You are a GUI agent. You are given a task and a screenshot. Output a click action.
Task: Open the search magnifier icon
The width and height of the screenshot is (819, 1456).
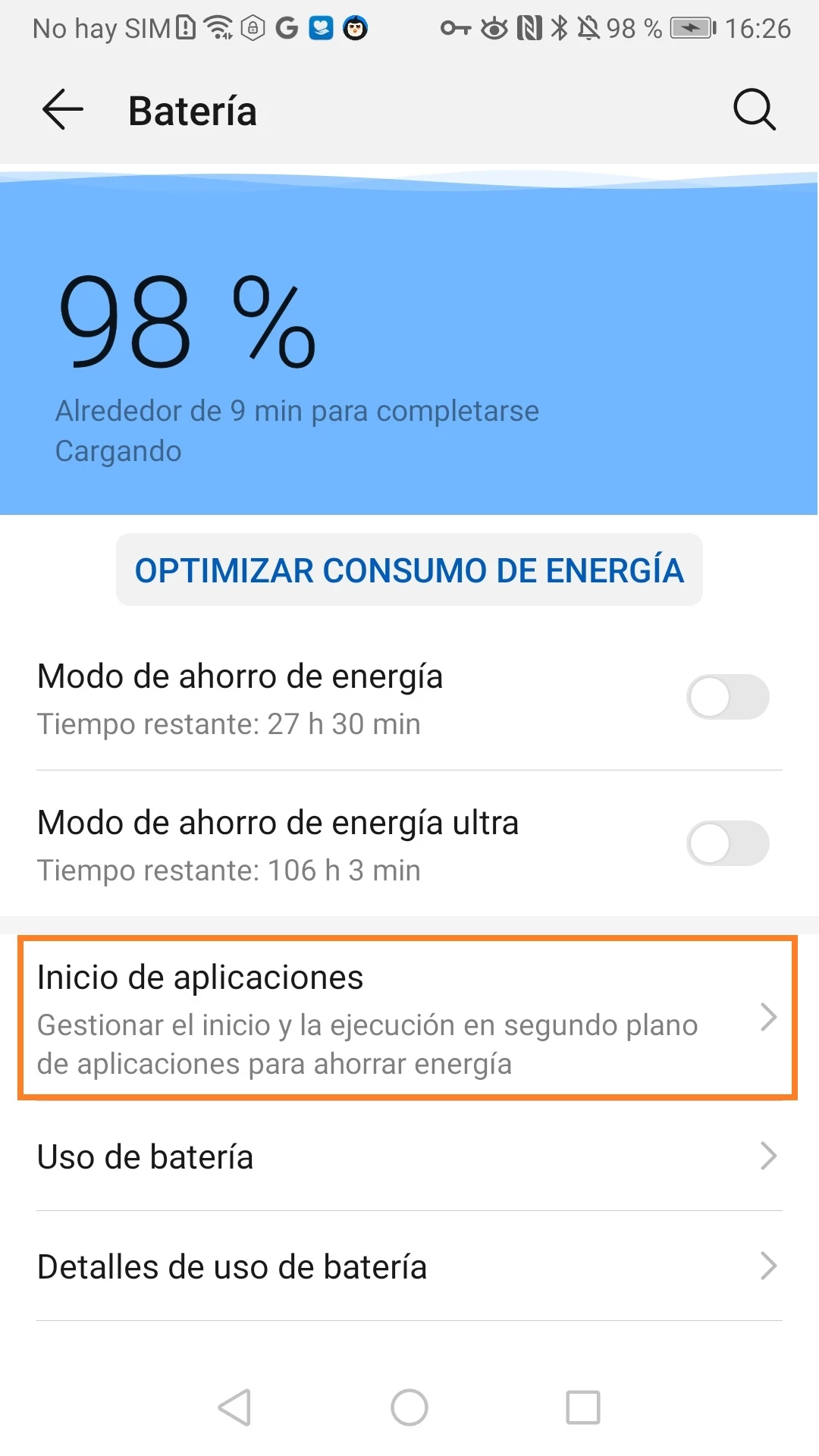click(x=754, y=110)
